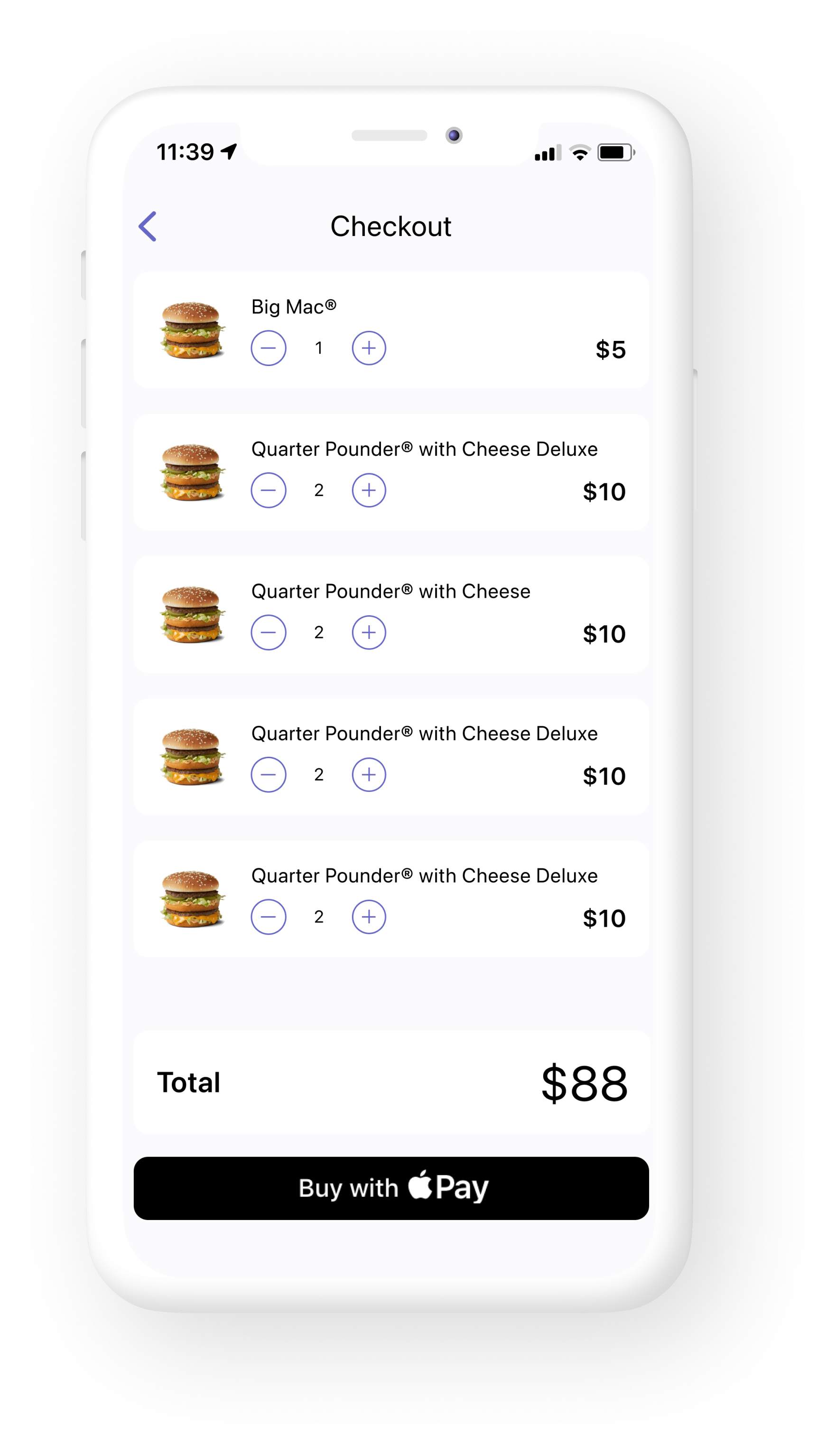This screenshot has width=836, height=1456.
Task: Go back from the Checkout screen
Action: (148, 226)
